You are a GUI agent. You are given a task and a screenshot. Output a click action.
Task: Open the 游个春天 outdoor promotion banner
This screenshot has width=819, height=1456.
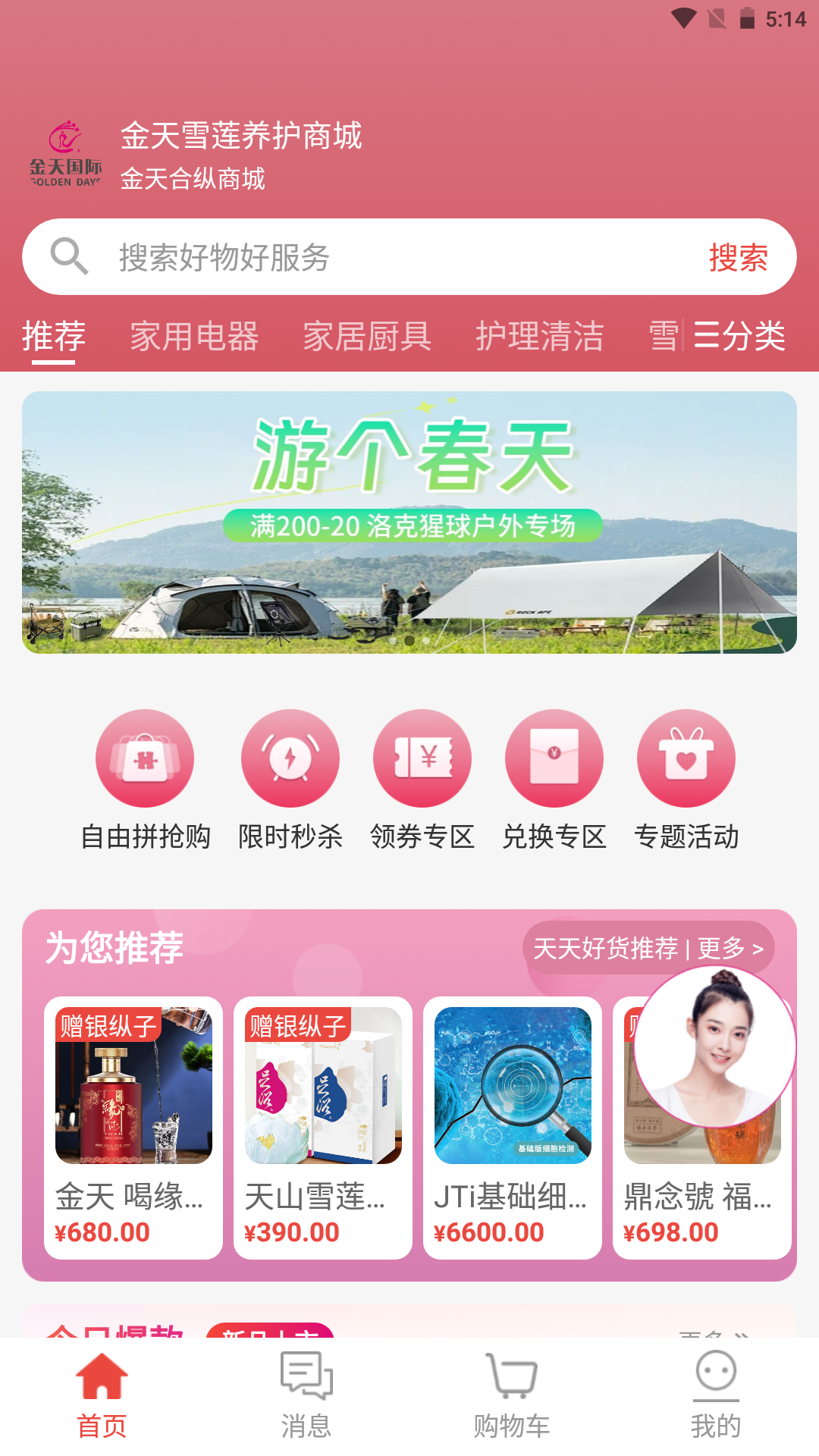coord(409,520)
